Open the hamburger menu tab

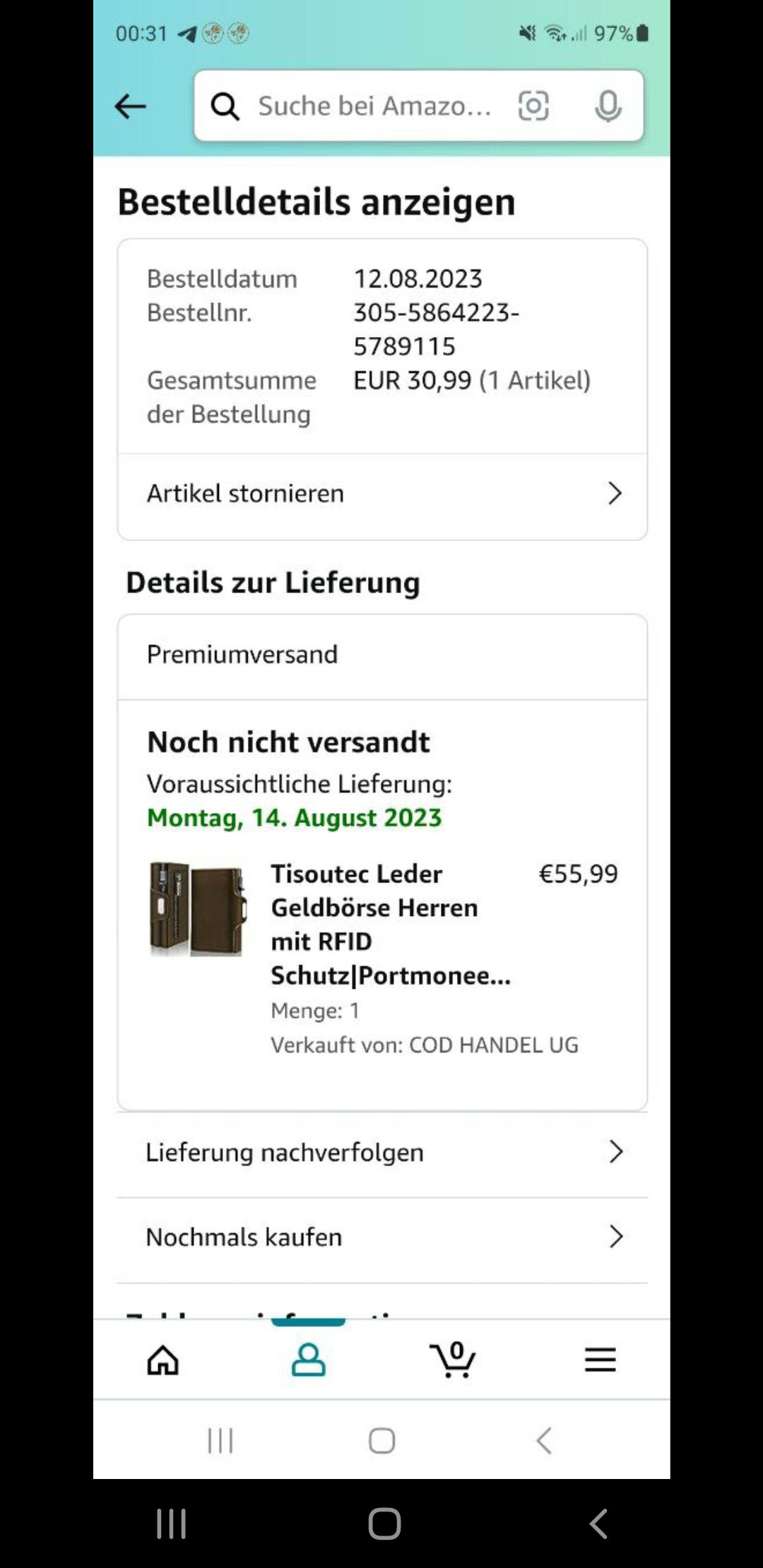pyautogui.click(x=600, y=1360)
